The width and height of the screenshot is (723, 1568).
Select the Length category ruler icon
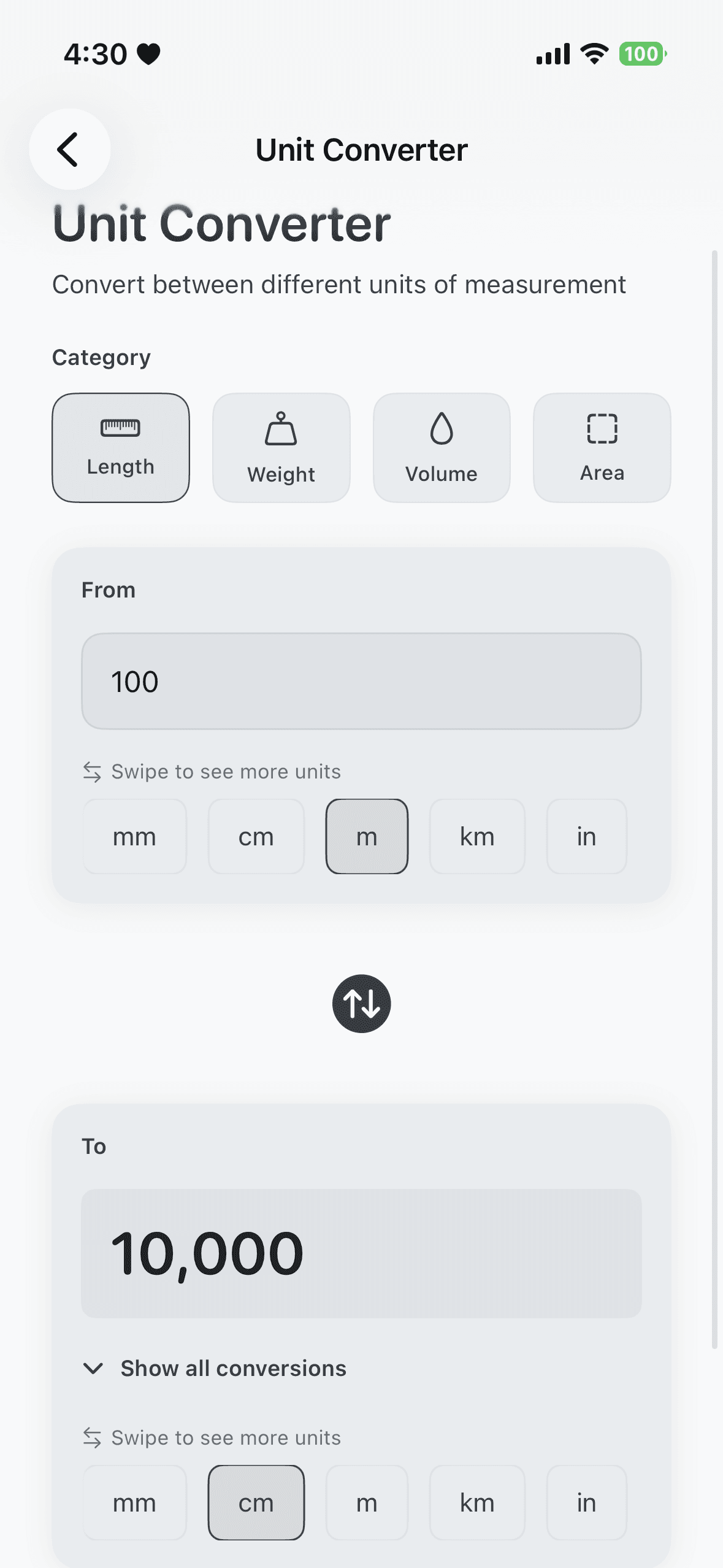point(120,428)
